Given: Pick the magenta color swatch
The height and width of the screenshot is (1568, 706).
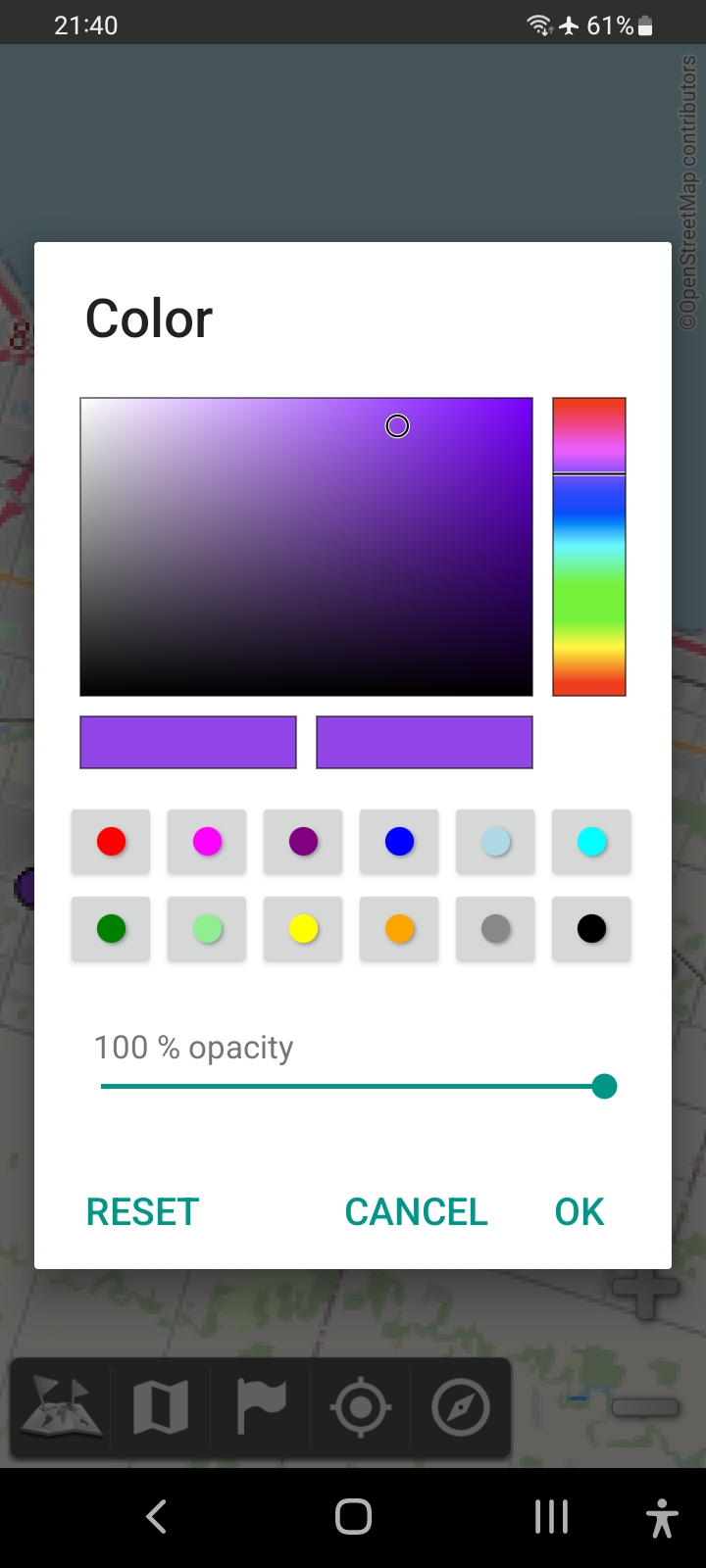Looking at the screenshot, I should (207, 842).
